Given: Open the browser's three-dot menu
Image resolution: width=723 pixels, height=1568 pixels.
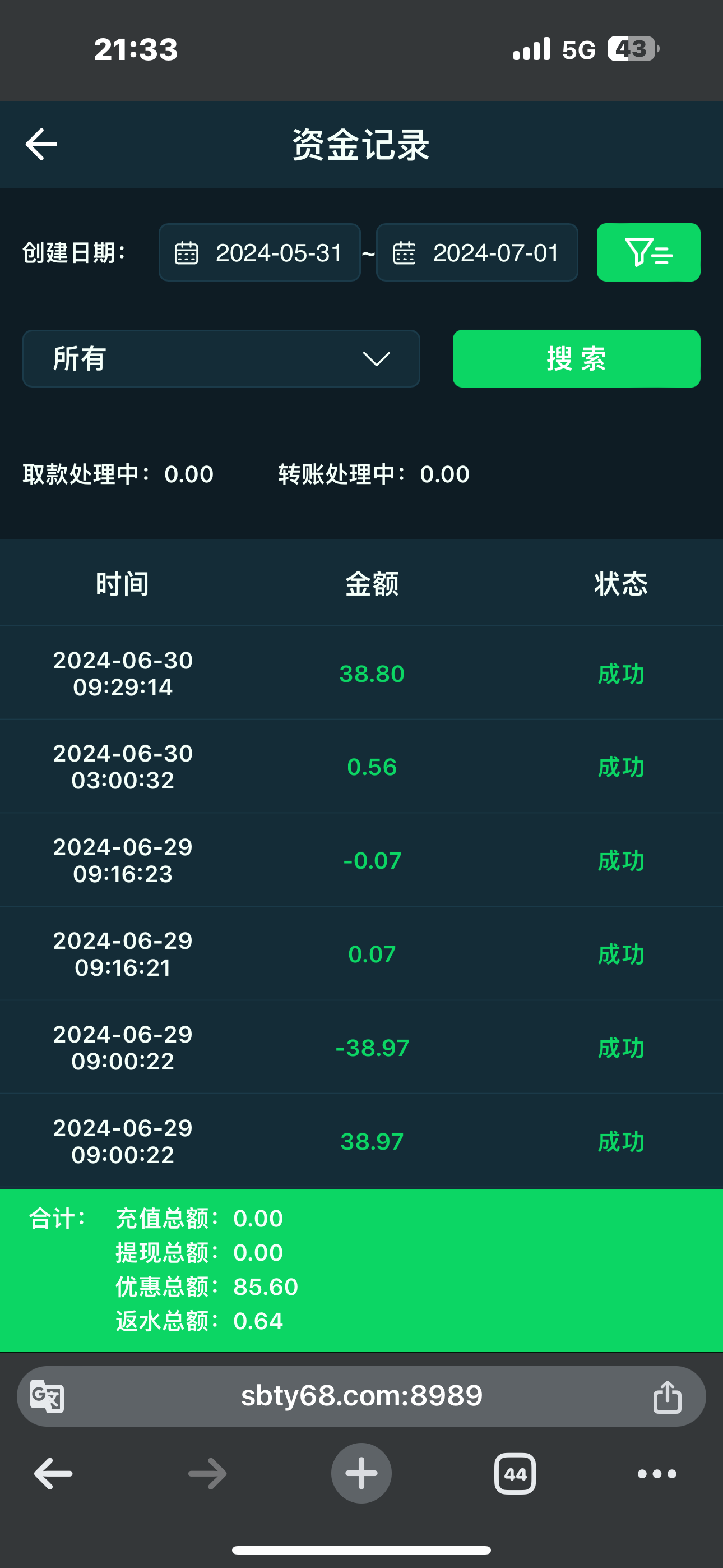Looking at the screenshot, I should pyautogui.click(x=657, y=1474).
